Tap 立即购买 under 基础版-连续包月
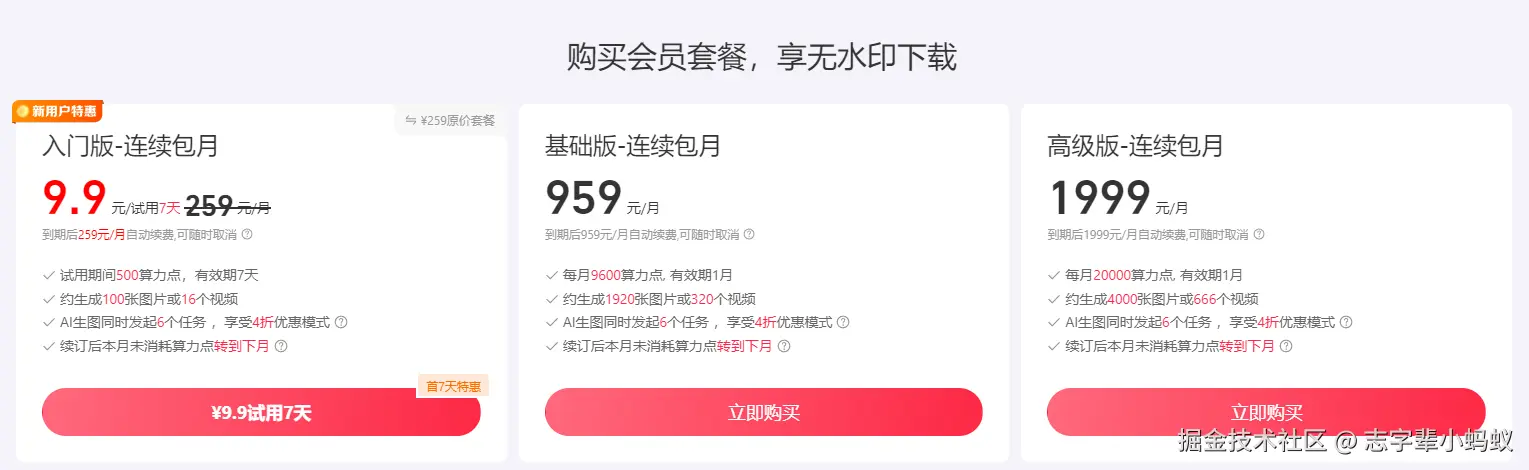Screen dimensions: 1529x470 coord(763,413)
